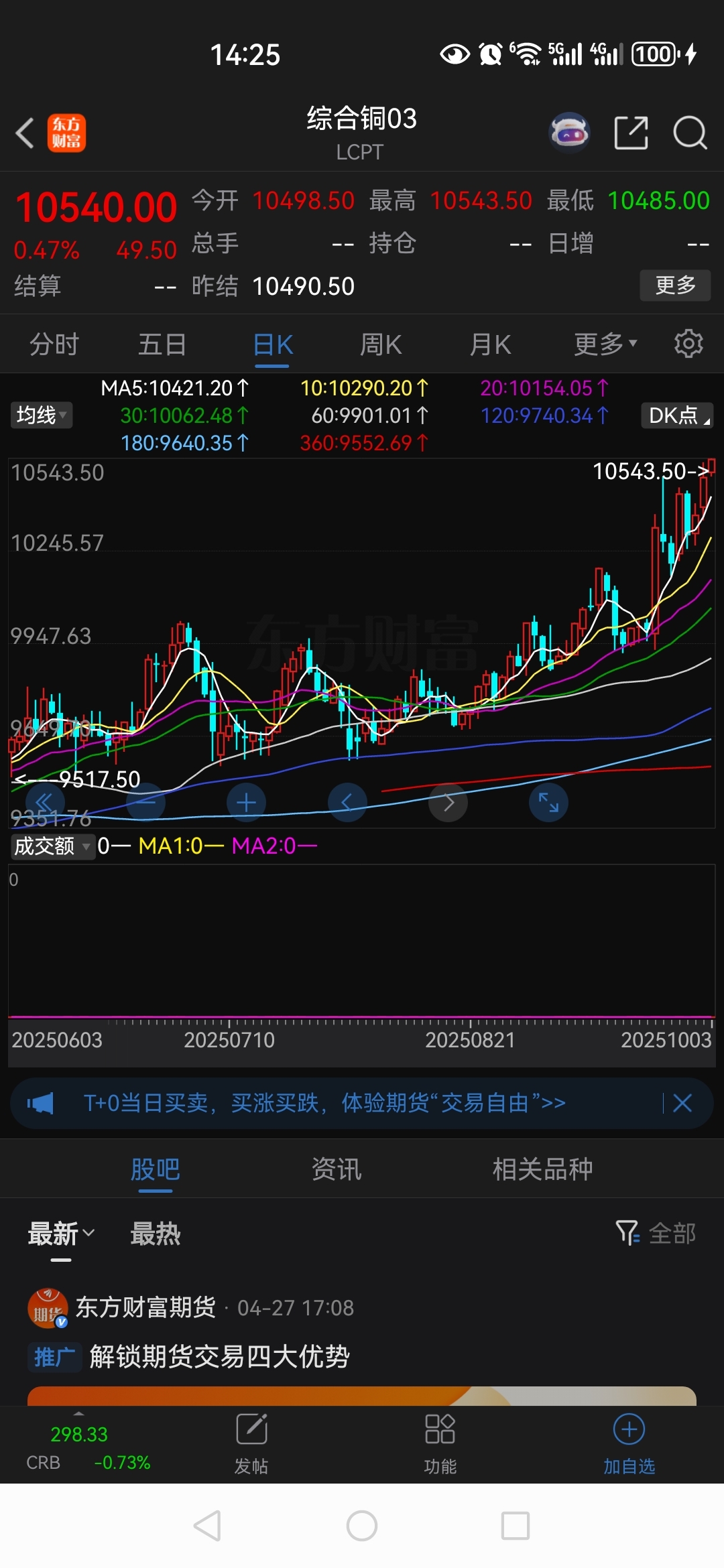Open the AI assistant robot icon
This screenshot has height=1568, width=724.
pyautogui.click(x=569, y=133)
